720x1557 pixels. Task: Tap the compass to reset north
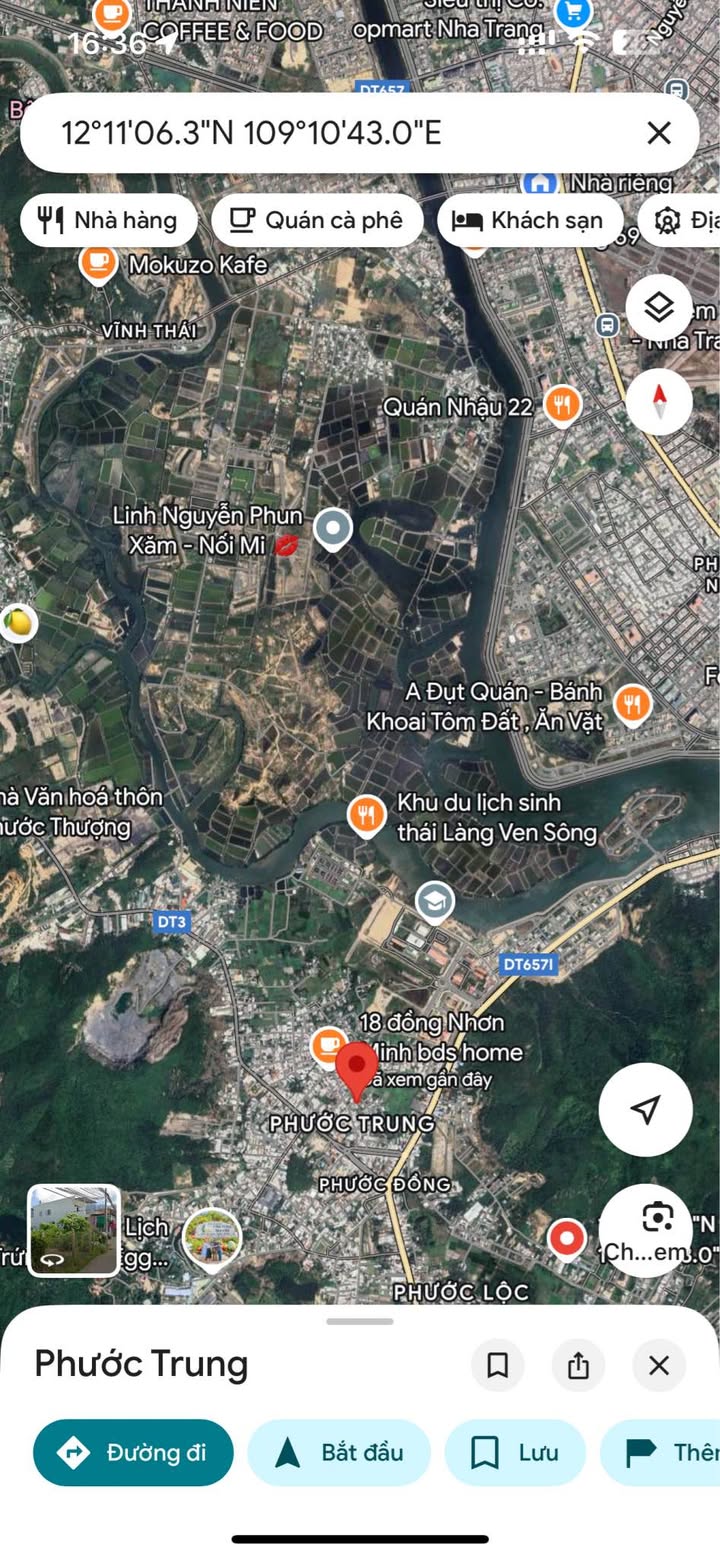(659, 401)
